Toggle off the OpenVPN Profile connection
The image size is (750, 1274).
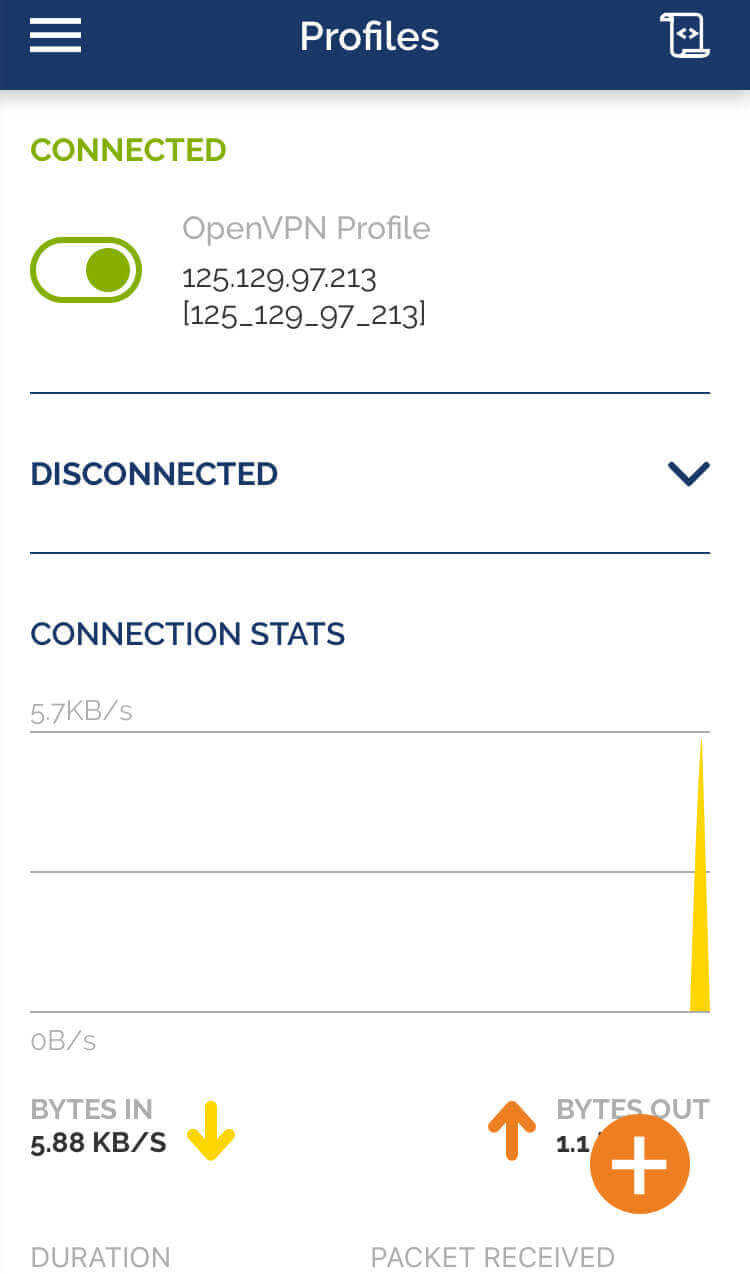(x=86, y=270)
